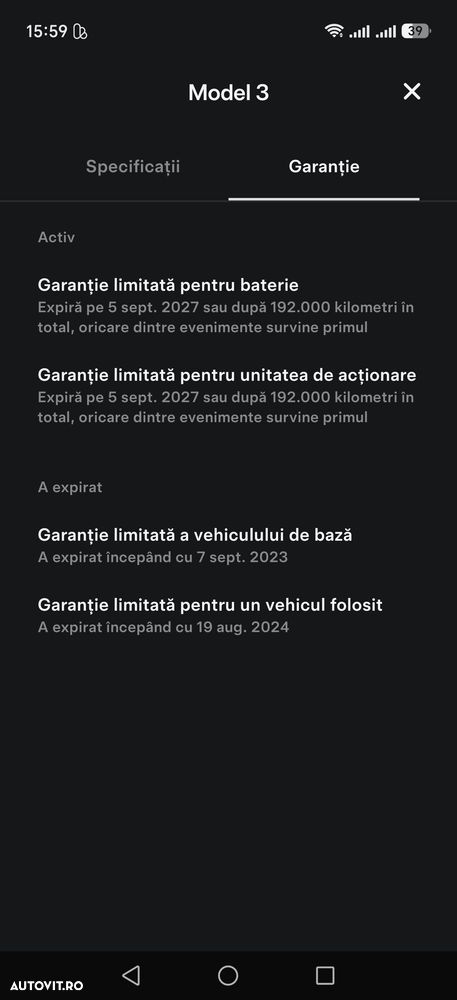Tap the system home button
Screen dimensions: 457x1000
pyautogui.click(x=228, y=975)
